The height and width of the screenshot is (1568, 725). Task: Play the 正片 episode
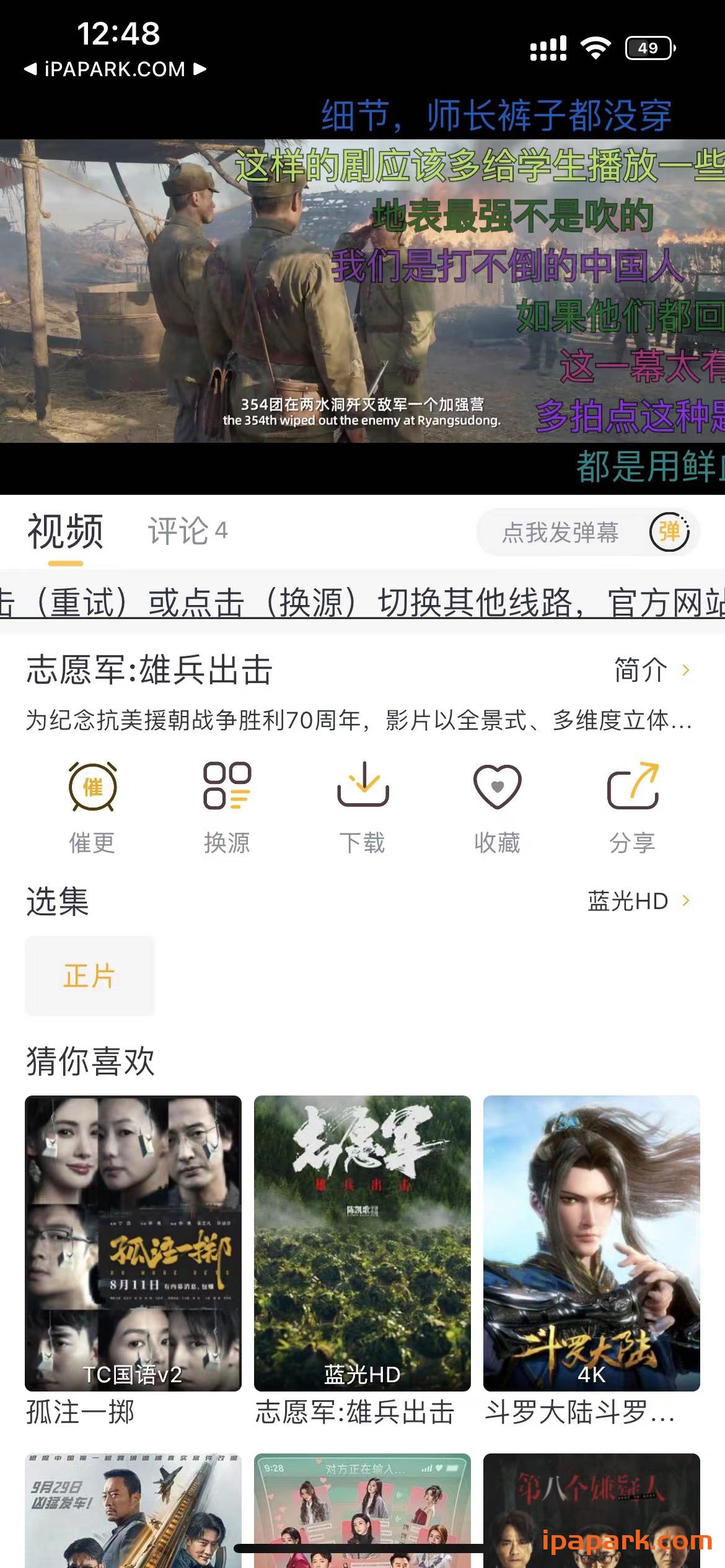89,975
